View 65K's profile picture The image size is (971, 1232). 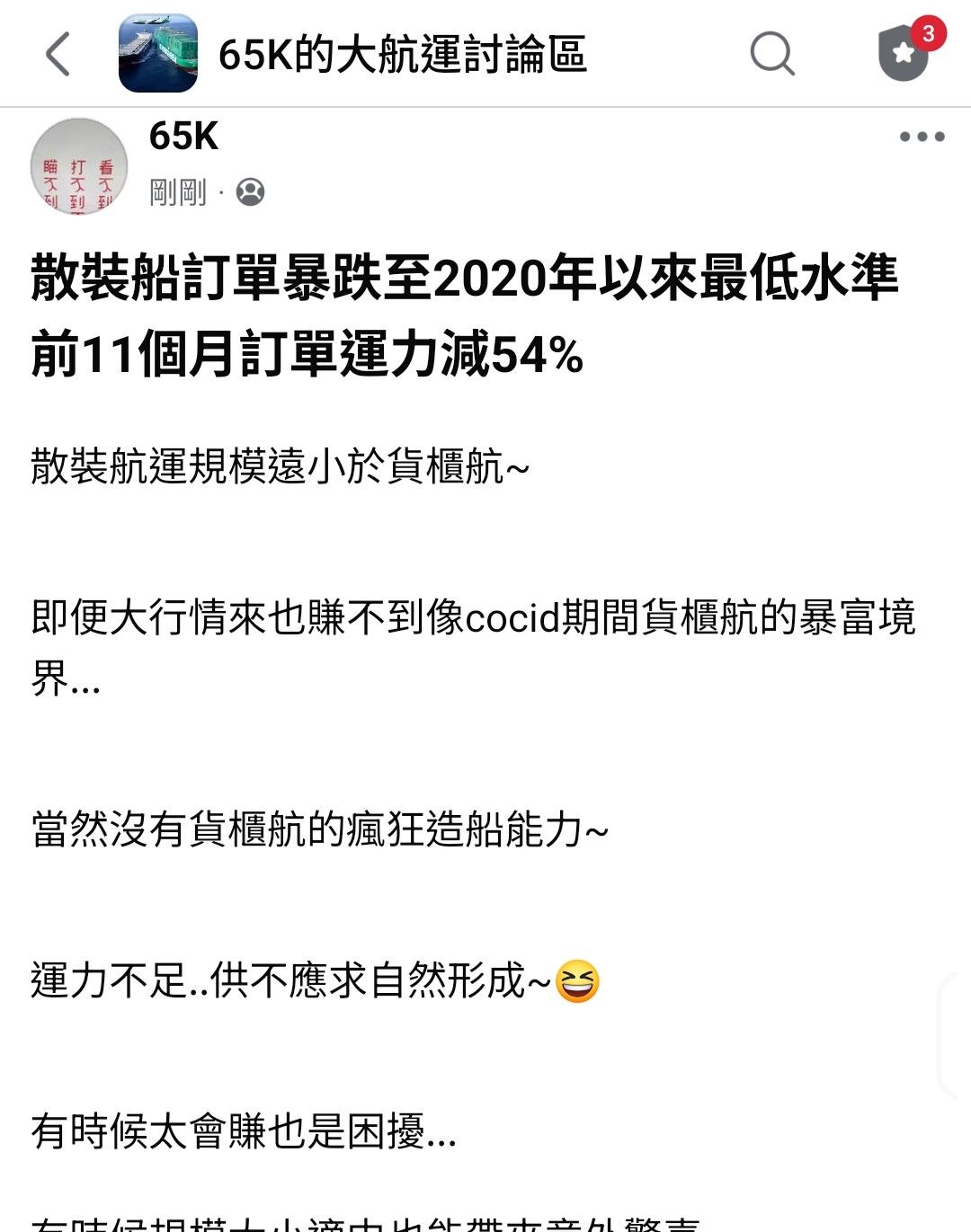(x=79, y=164)
